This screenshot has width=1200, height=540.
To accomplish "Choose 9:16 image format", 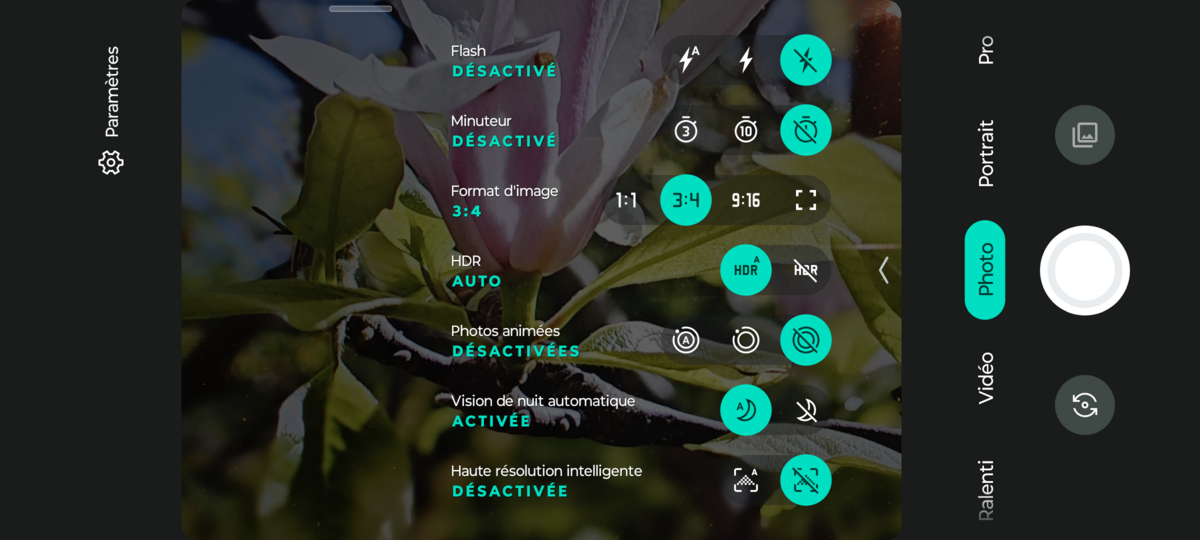I will 746,200.
